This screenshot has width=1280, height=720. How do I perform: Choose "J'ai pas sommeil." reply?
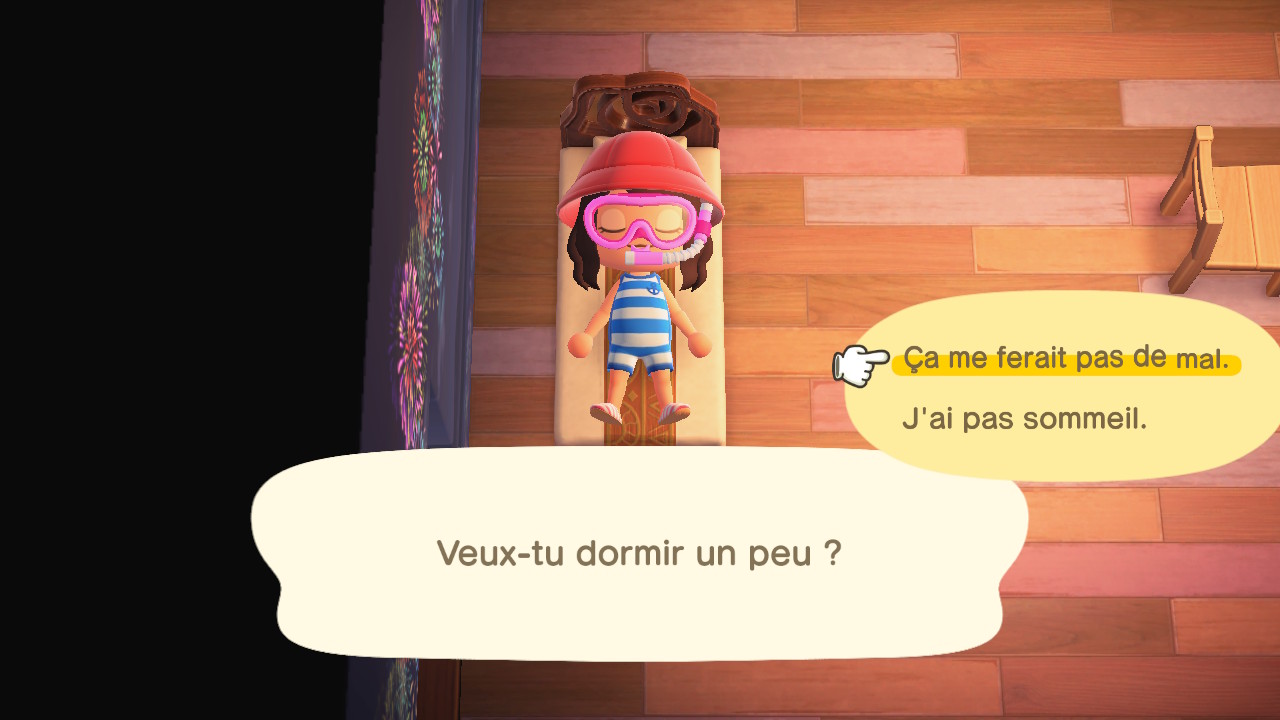pos(1024,418)
